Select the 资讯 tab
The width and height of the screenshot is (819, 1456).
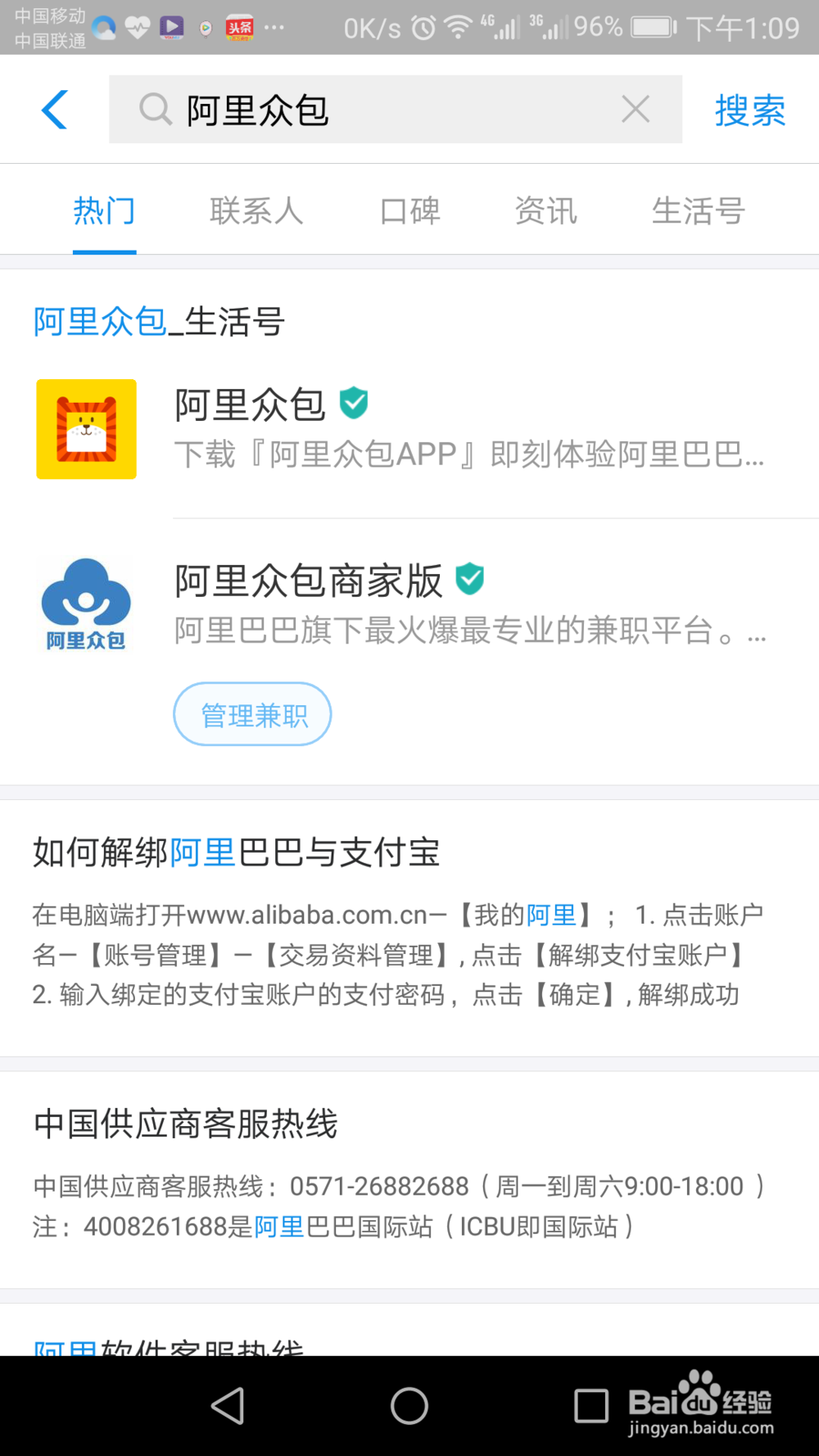coord(545,210)
